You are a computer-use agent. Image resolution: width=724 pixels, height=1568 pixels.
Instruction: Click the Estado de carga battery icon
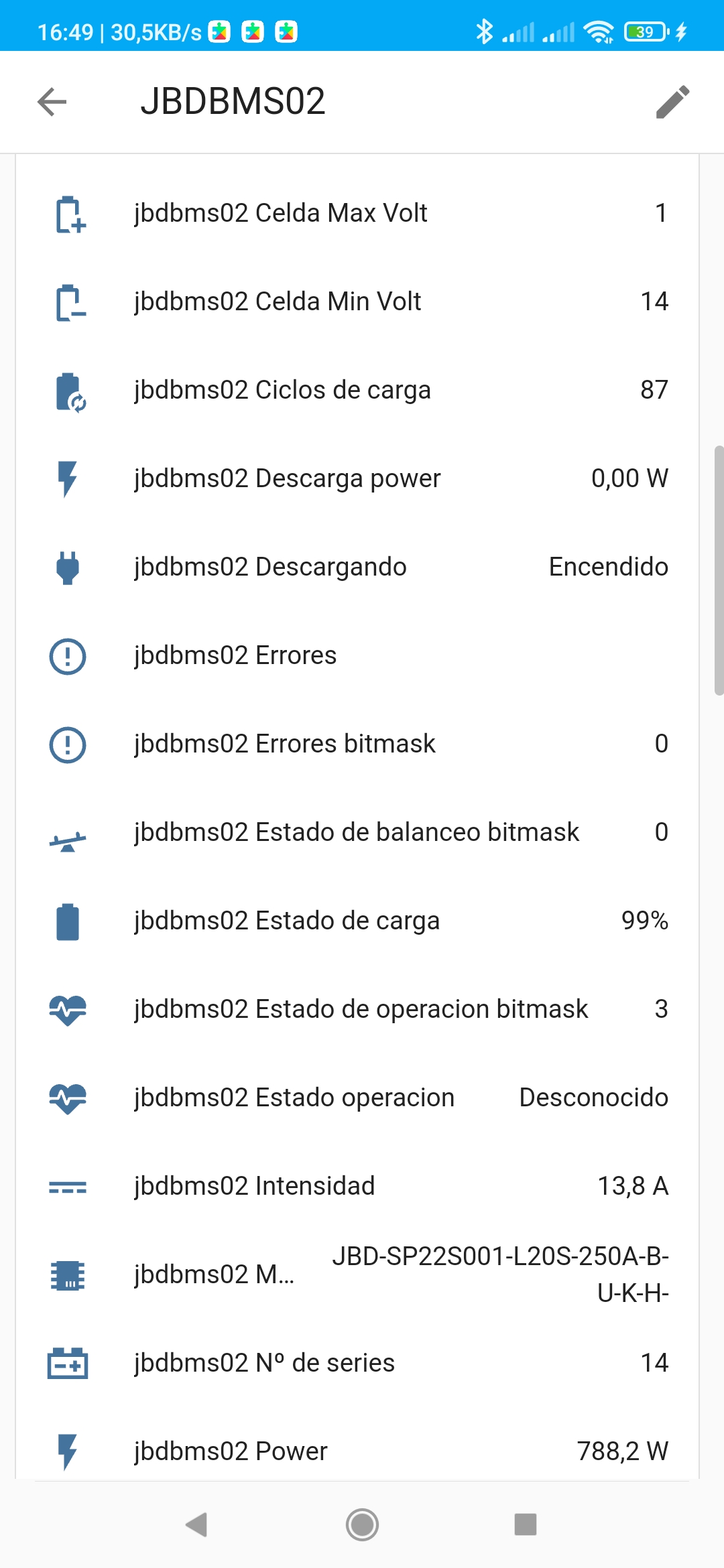(67, 920)
